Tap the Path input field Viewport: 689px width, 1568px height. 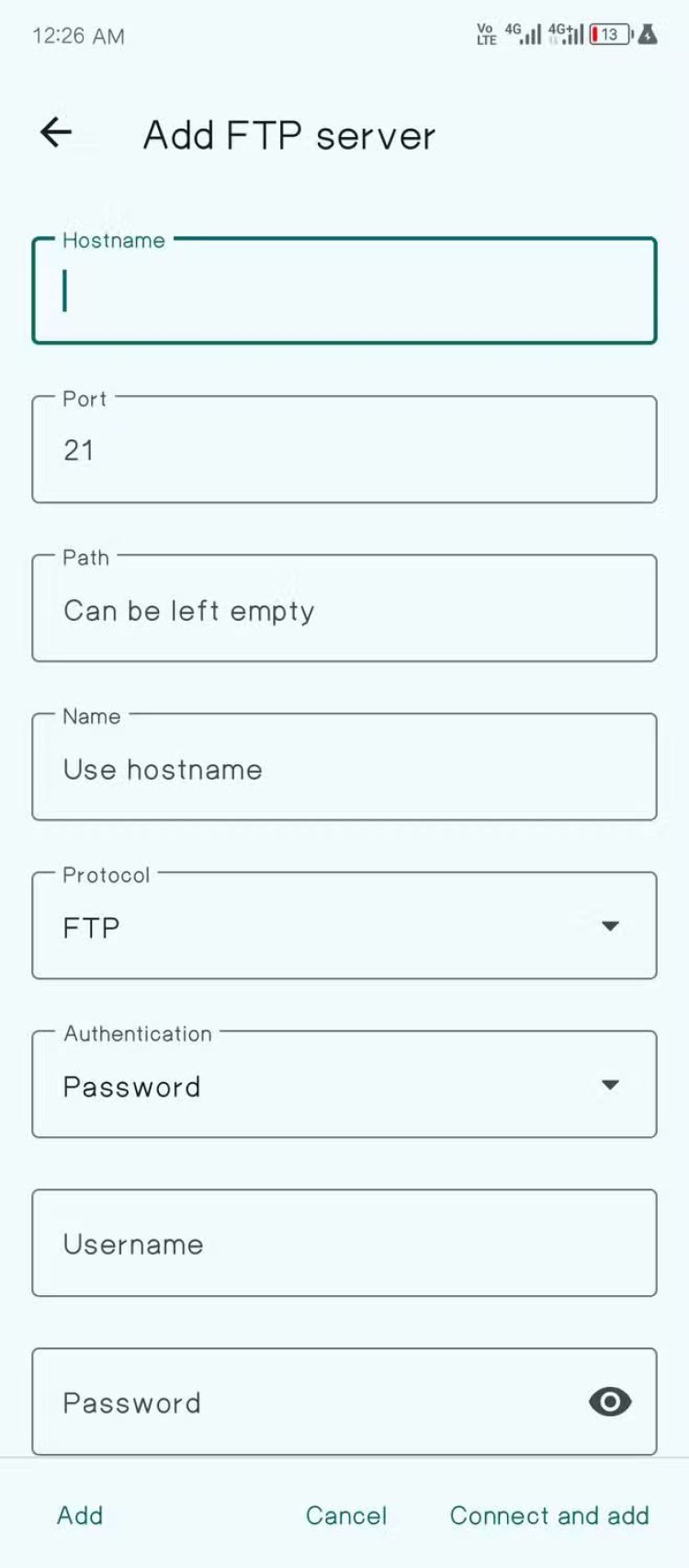(344, 609)
